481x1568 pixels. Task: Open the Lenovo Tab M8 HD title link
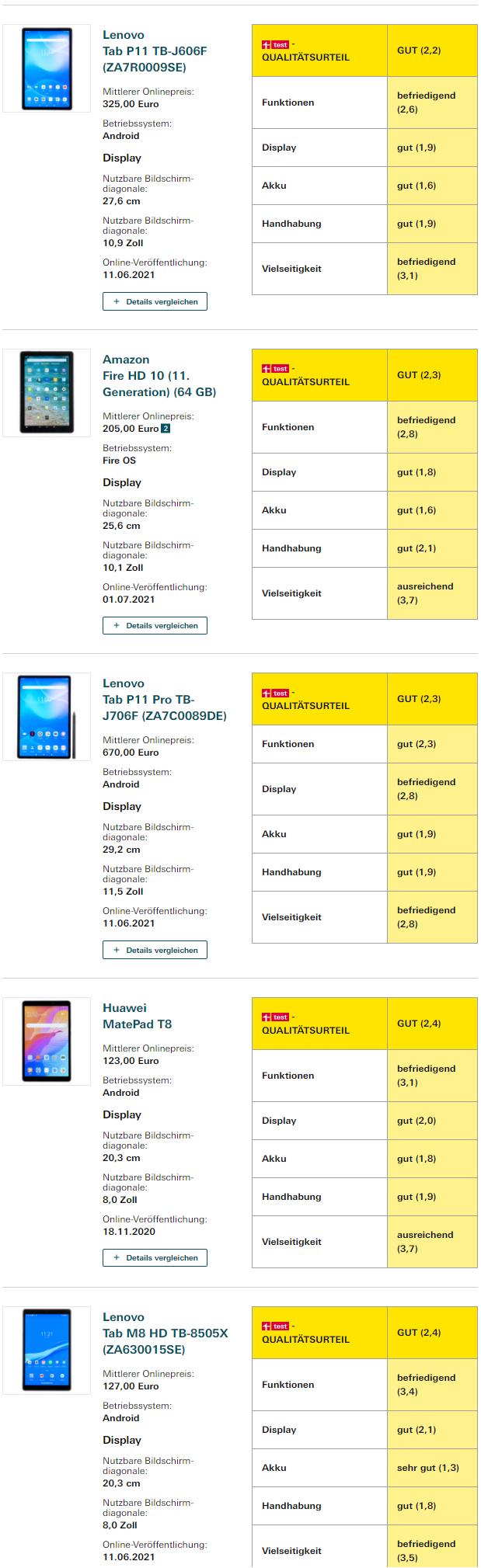(165, 1333)
